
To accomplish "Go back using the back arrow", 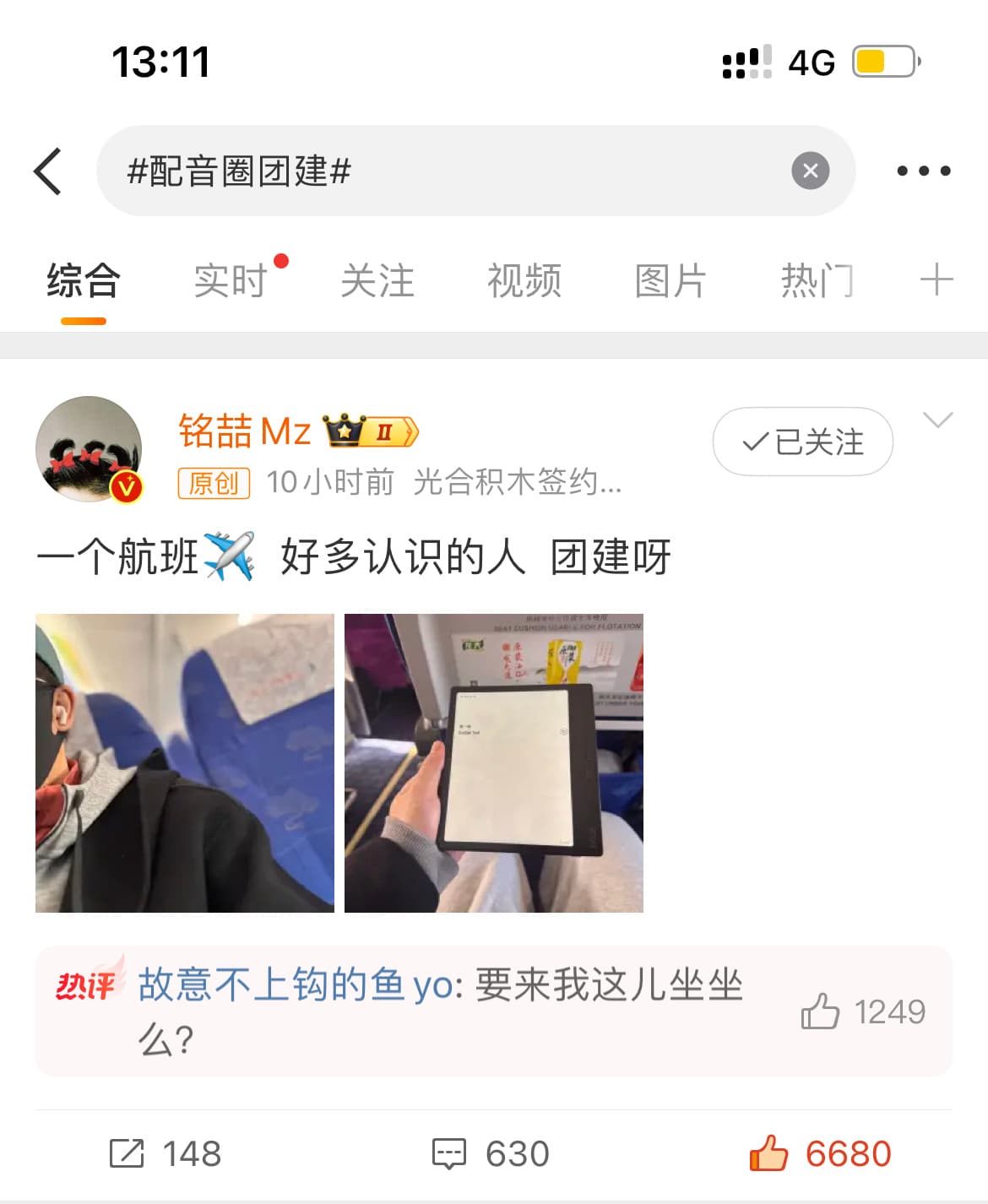I will (48, 171).
